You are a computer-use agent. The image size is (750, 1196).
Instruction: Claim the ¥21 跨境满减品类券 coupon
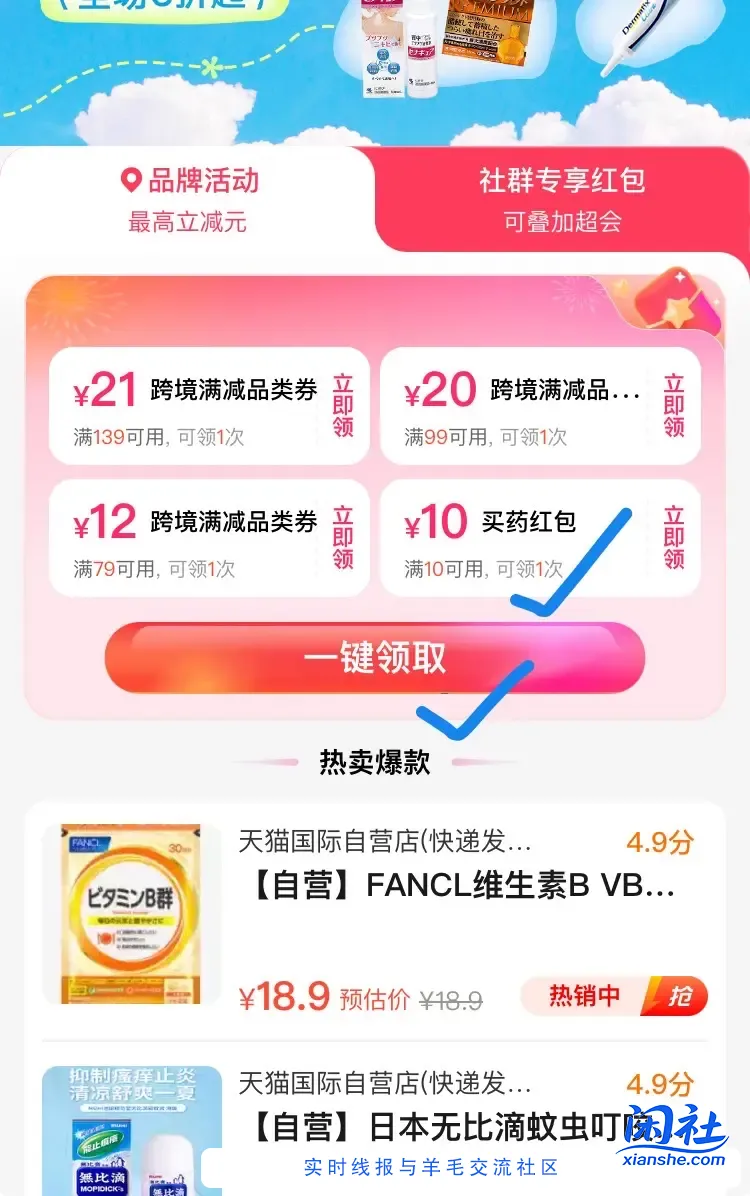pyautogui.click(x=343, y=405)
